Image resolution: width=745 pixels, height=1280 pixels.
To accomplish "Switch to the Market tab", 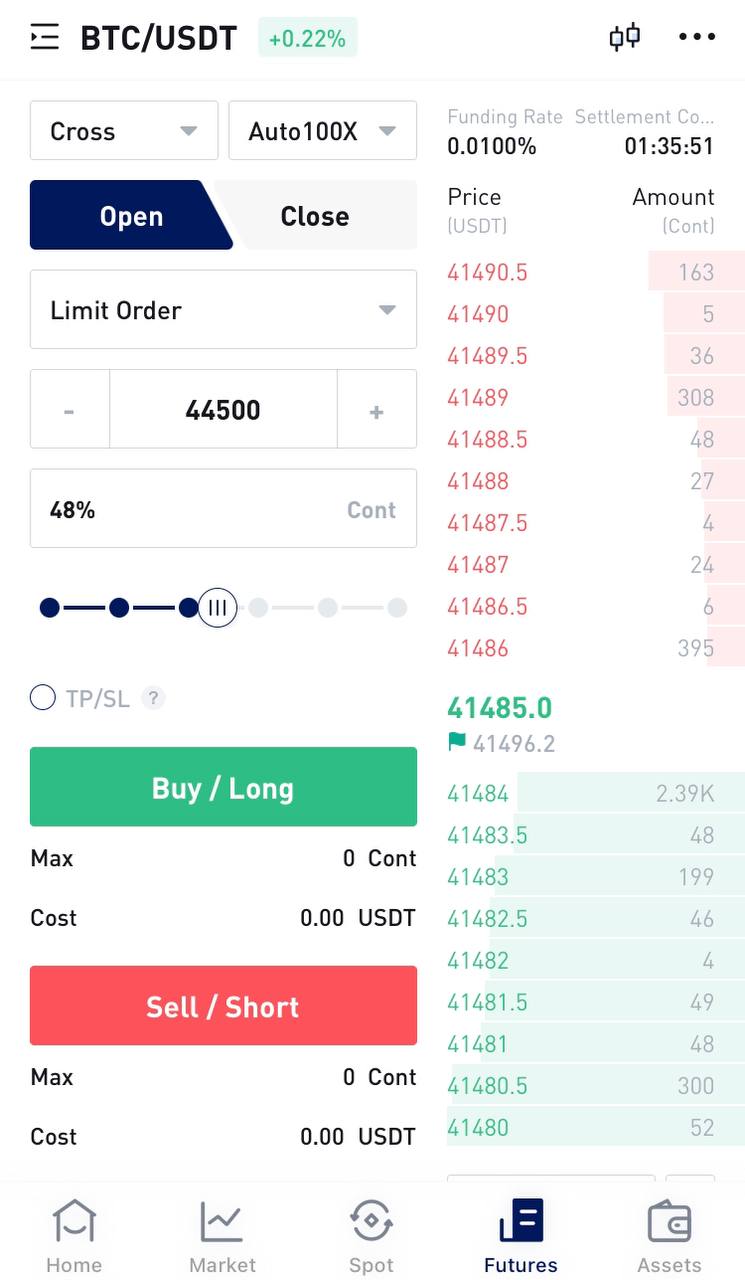I will click(x=222, y=1237).
